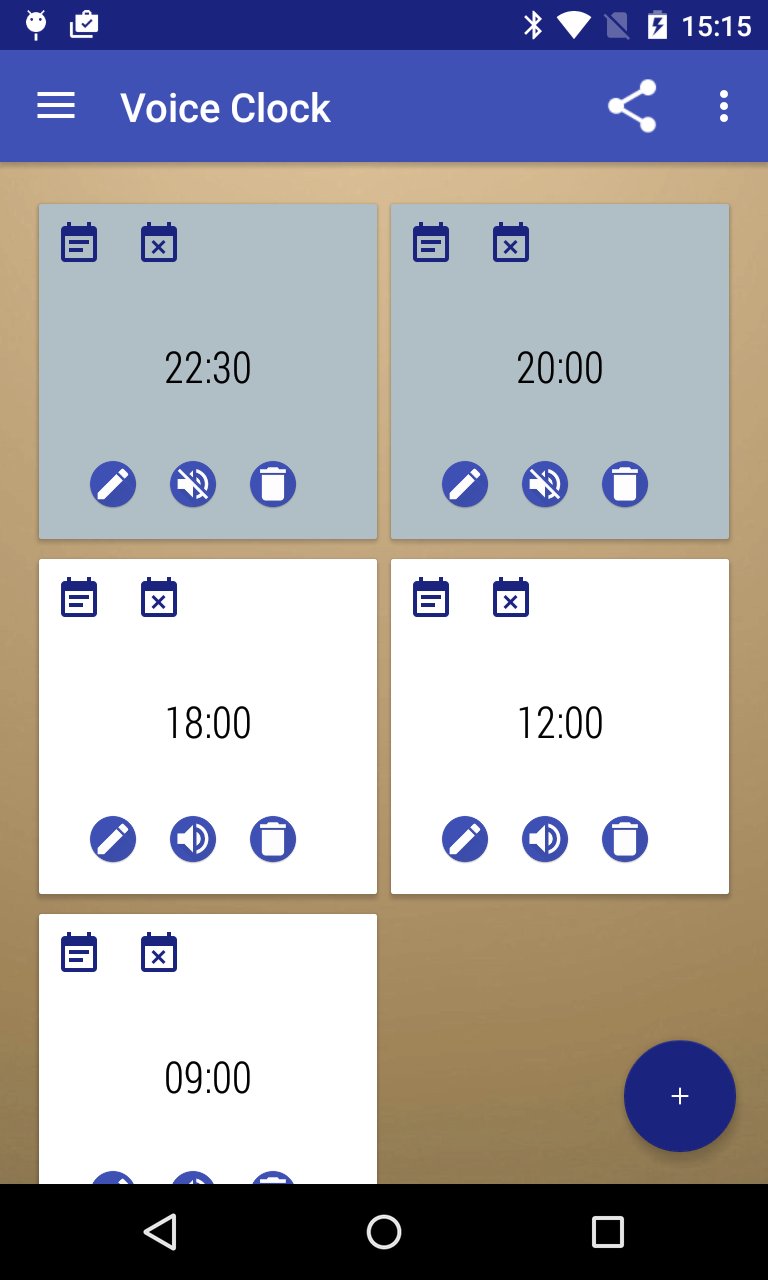Mute the 18:00 alarm sound
This screenshot has width=768, height=1280.
tap(192, 839)
